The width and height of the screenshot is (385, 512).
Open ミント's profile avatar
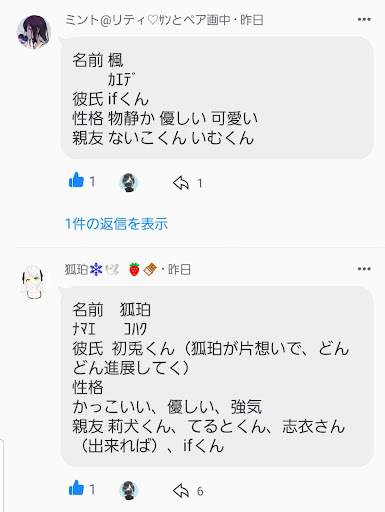pos(34,32)
